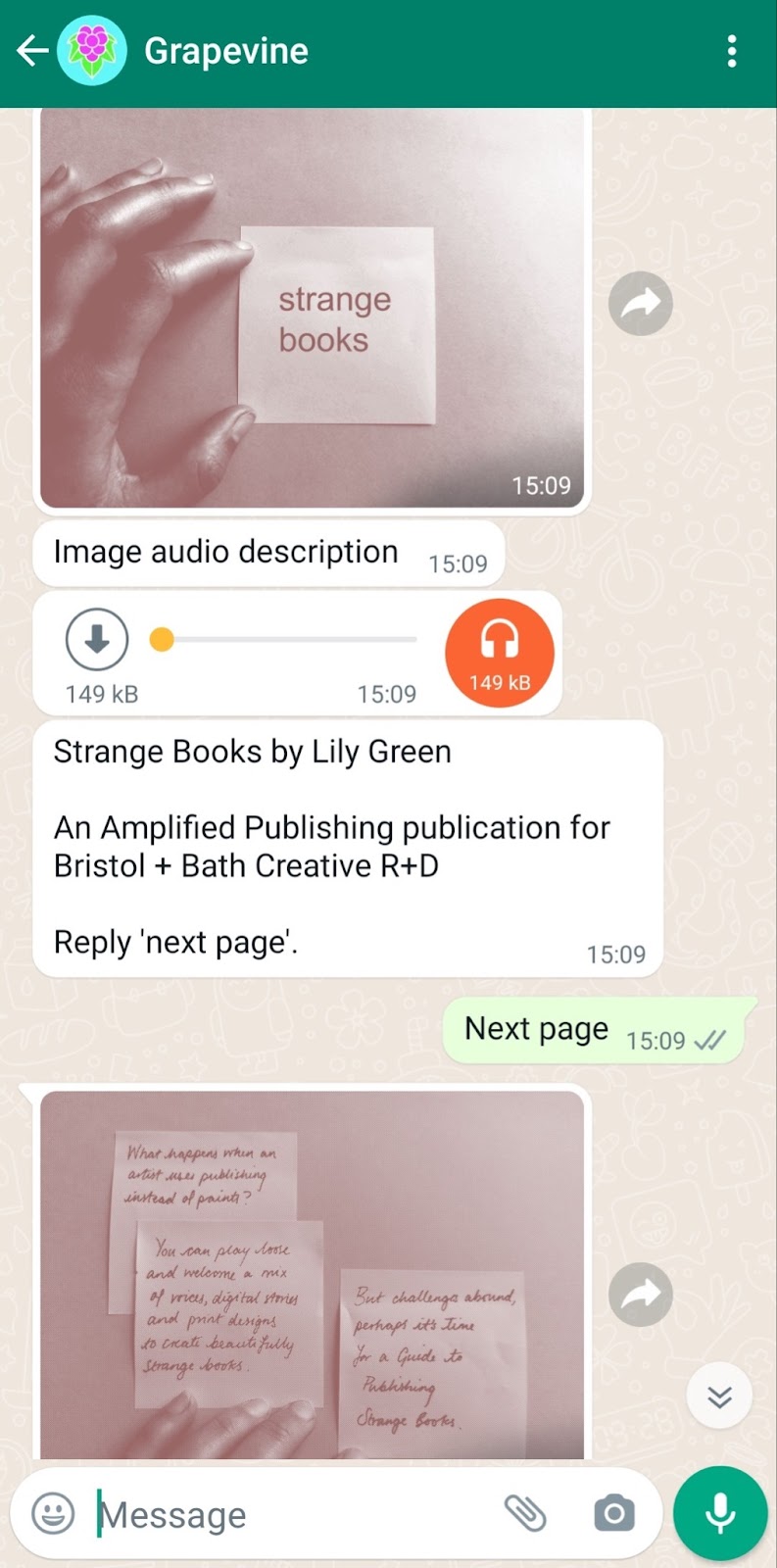Viewport: 777px width, 1568px height.
Task: Open the overflow menu
Action: coord(731,51)
